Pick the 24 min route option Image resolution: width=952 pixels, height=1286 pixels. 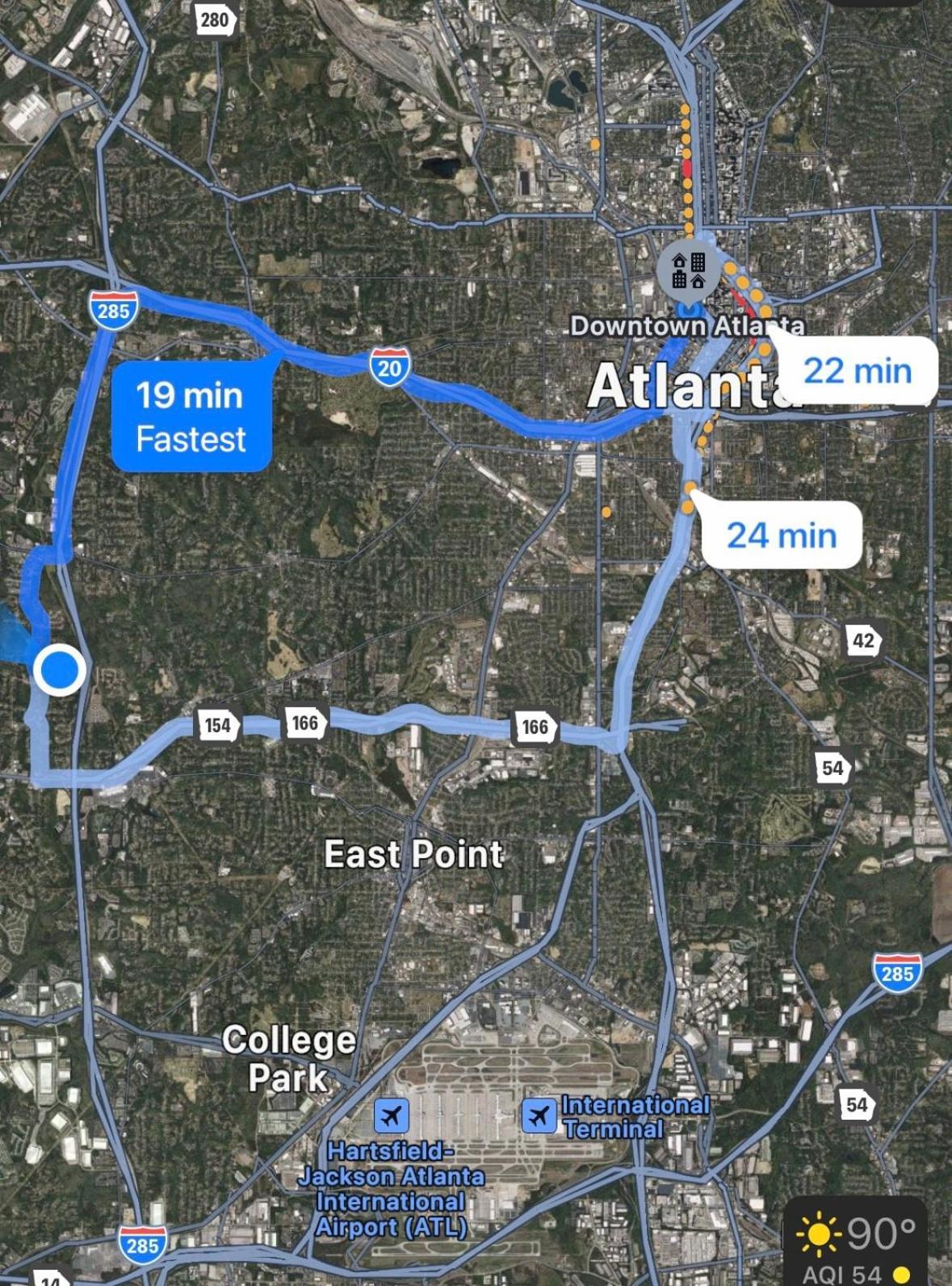781,535
